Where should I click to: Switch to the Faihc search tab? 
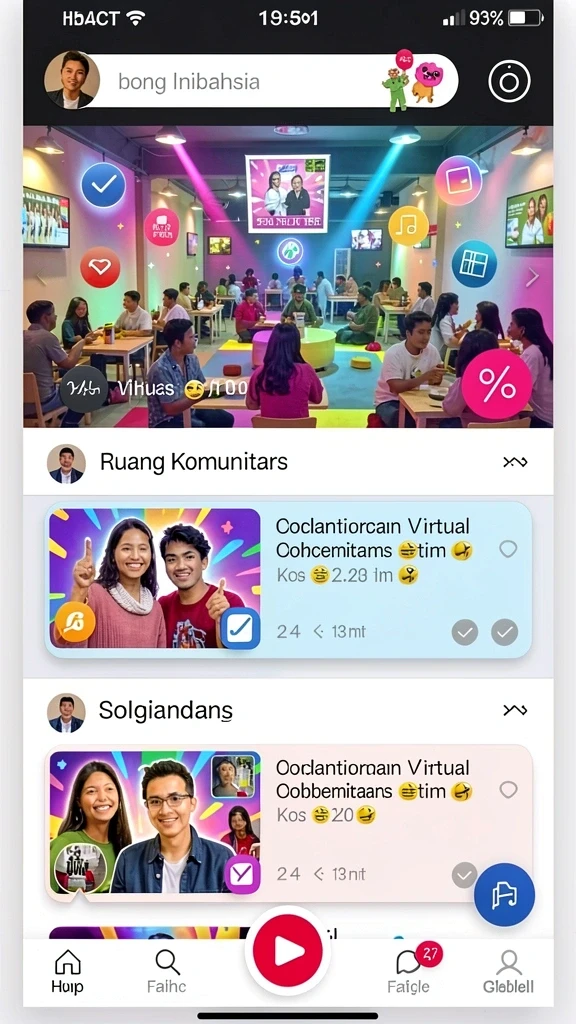click(x=167, y=971)
